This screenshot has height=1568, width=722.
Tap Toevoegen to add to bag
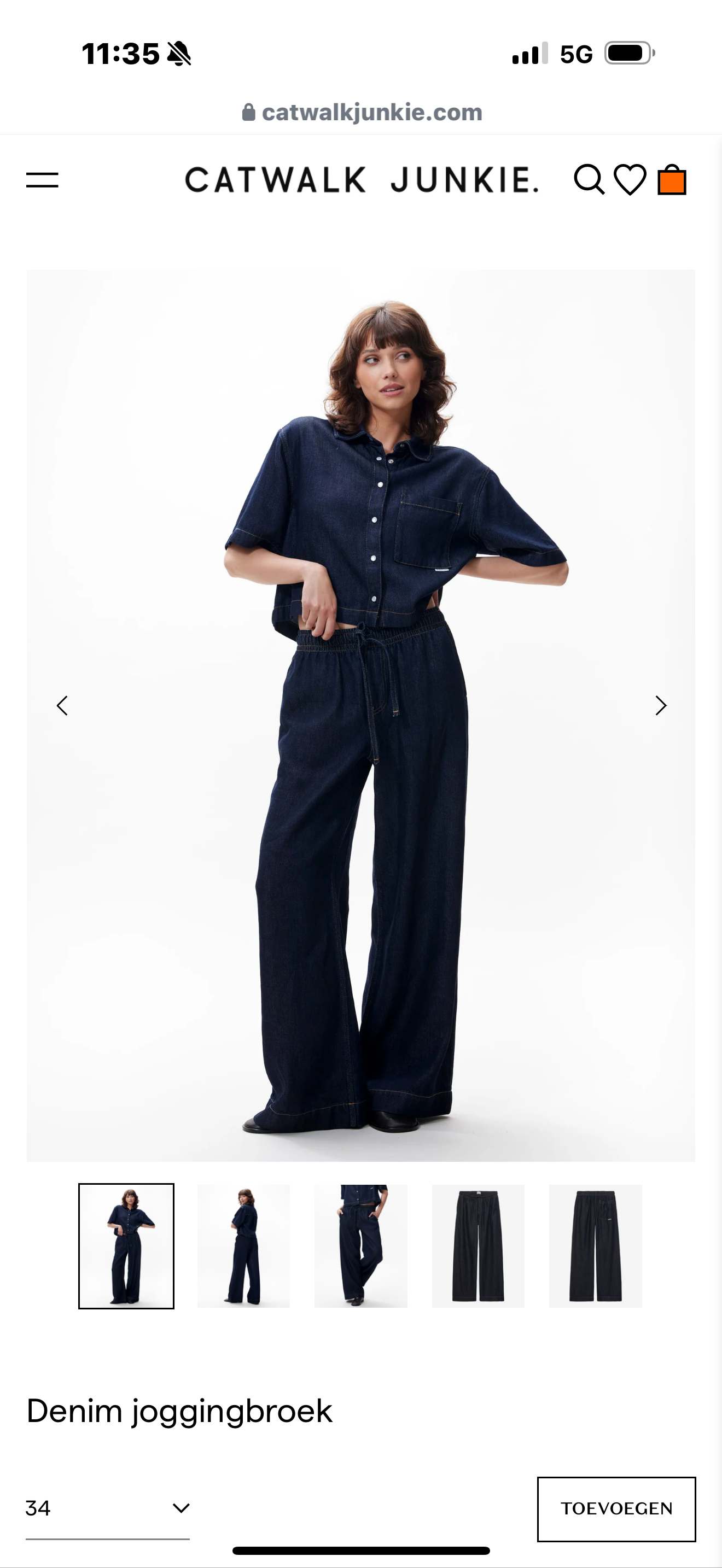[x=616, y=1509]
